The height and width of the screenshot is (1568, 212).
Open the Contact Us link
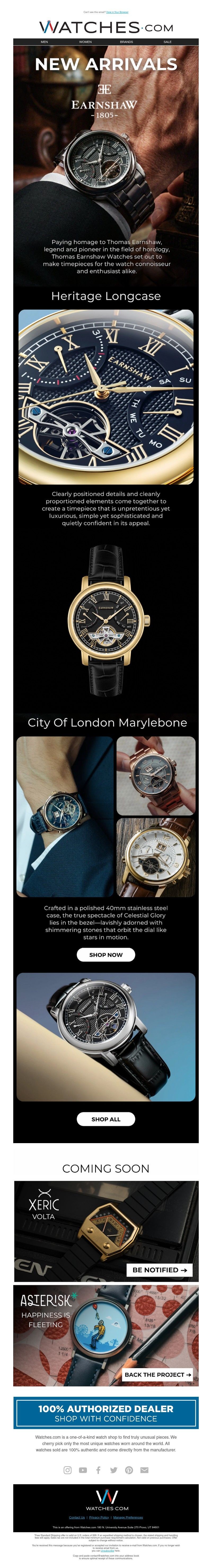tap(77, 1517)
